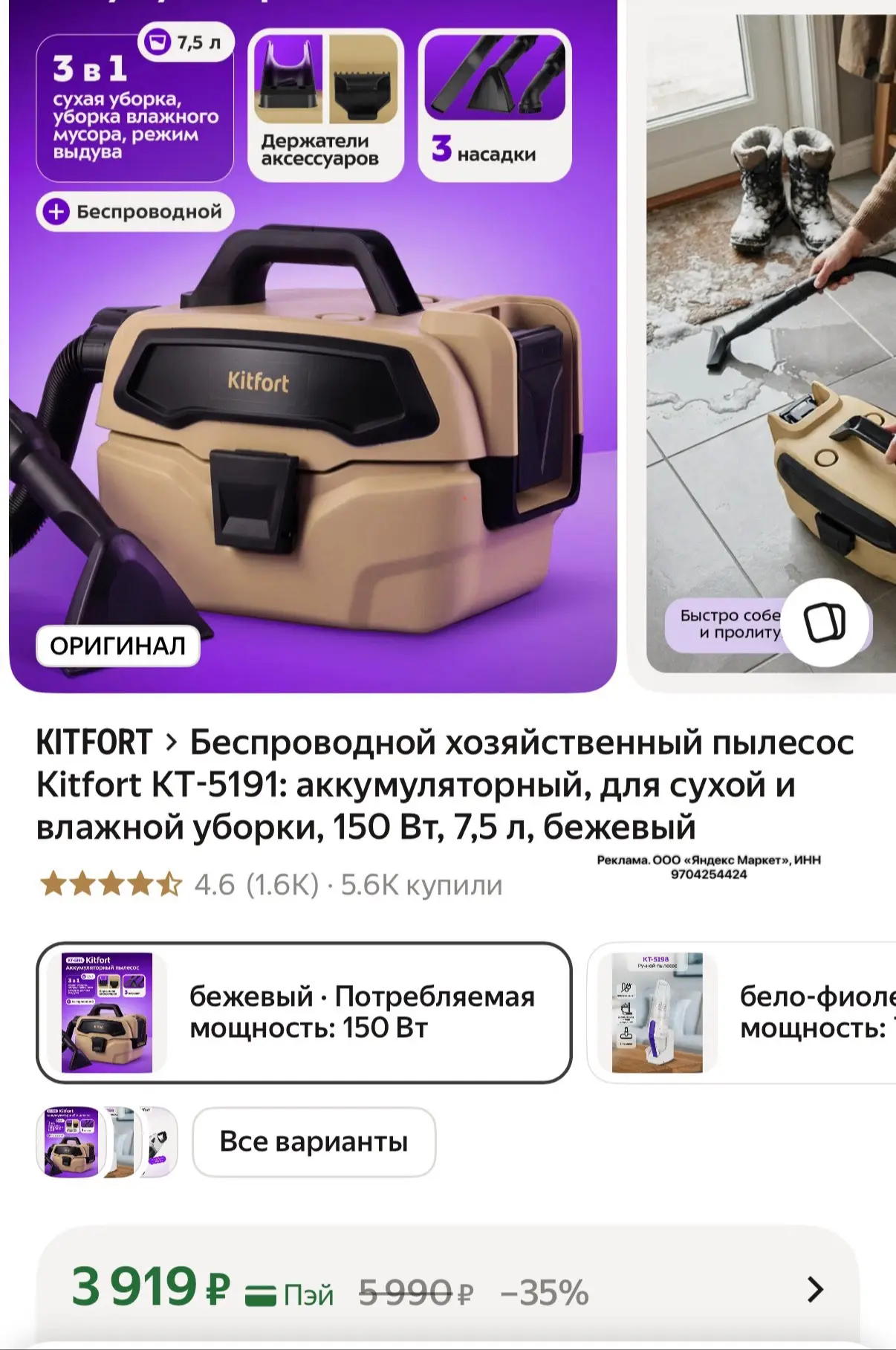Select the бело-фиолетовый variant card

(741, 1013)
